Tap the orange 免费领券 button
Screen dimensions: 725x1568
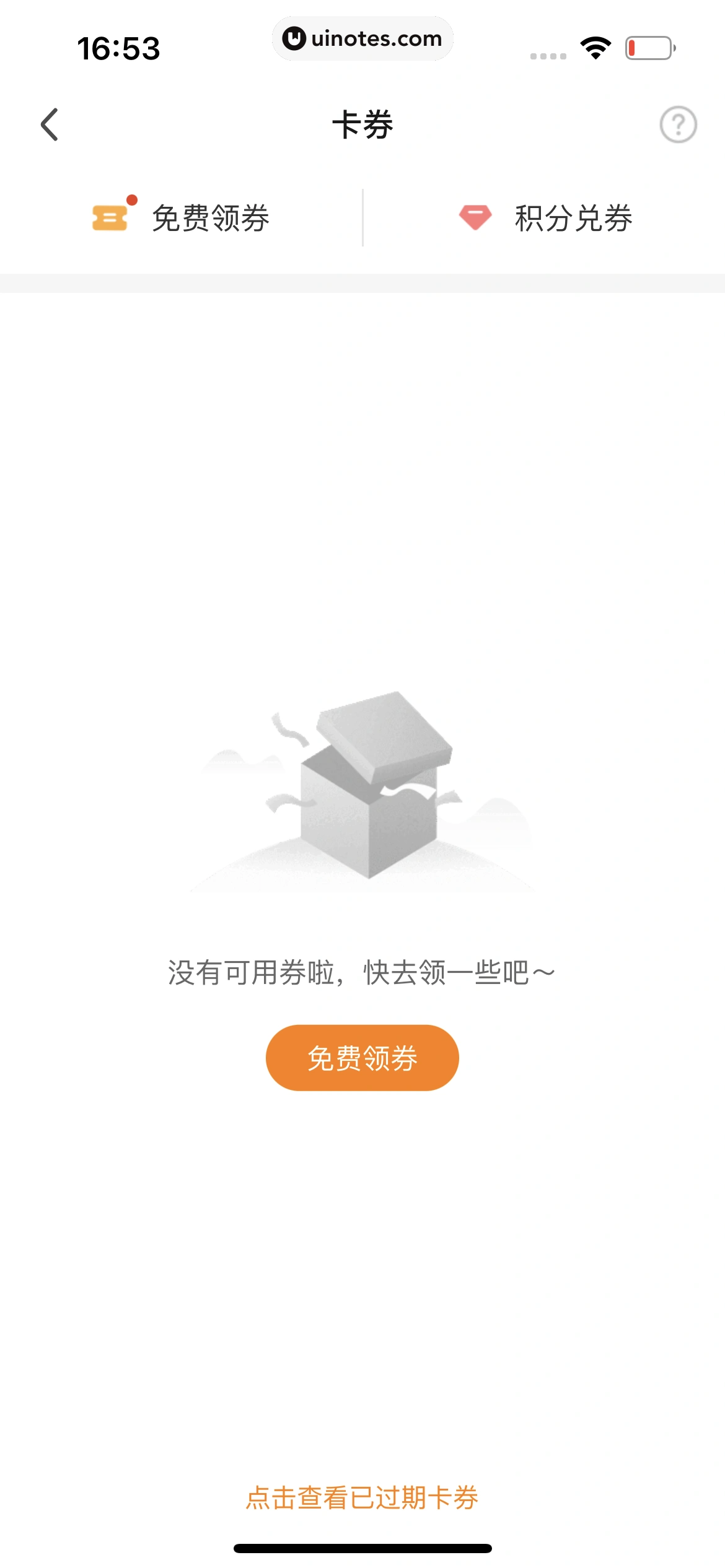click(x=362, y=1058)
